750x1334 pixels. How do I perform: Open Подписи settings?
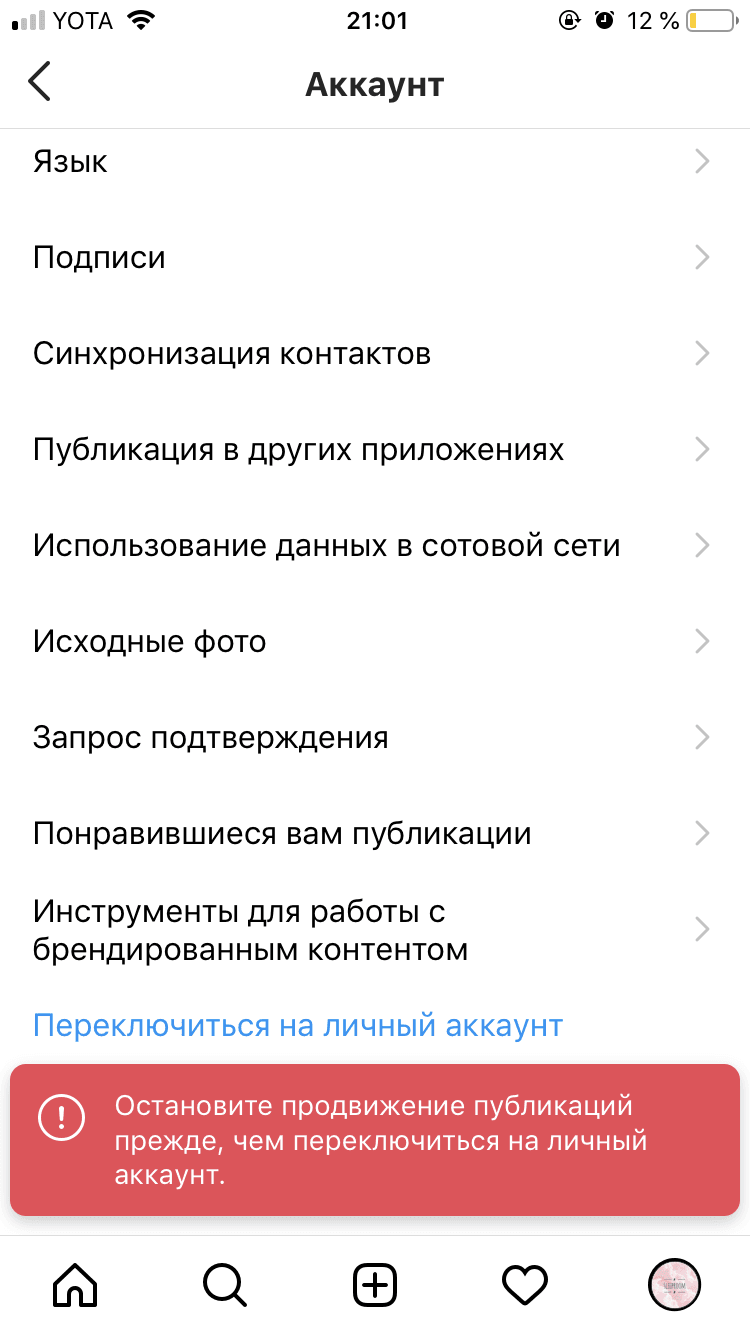click(x=375, y=257)
